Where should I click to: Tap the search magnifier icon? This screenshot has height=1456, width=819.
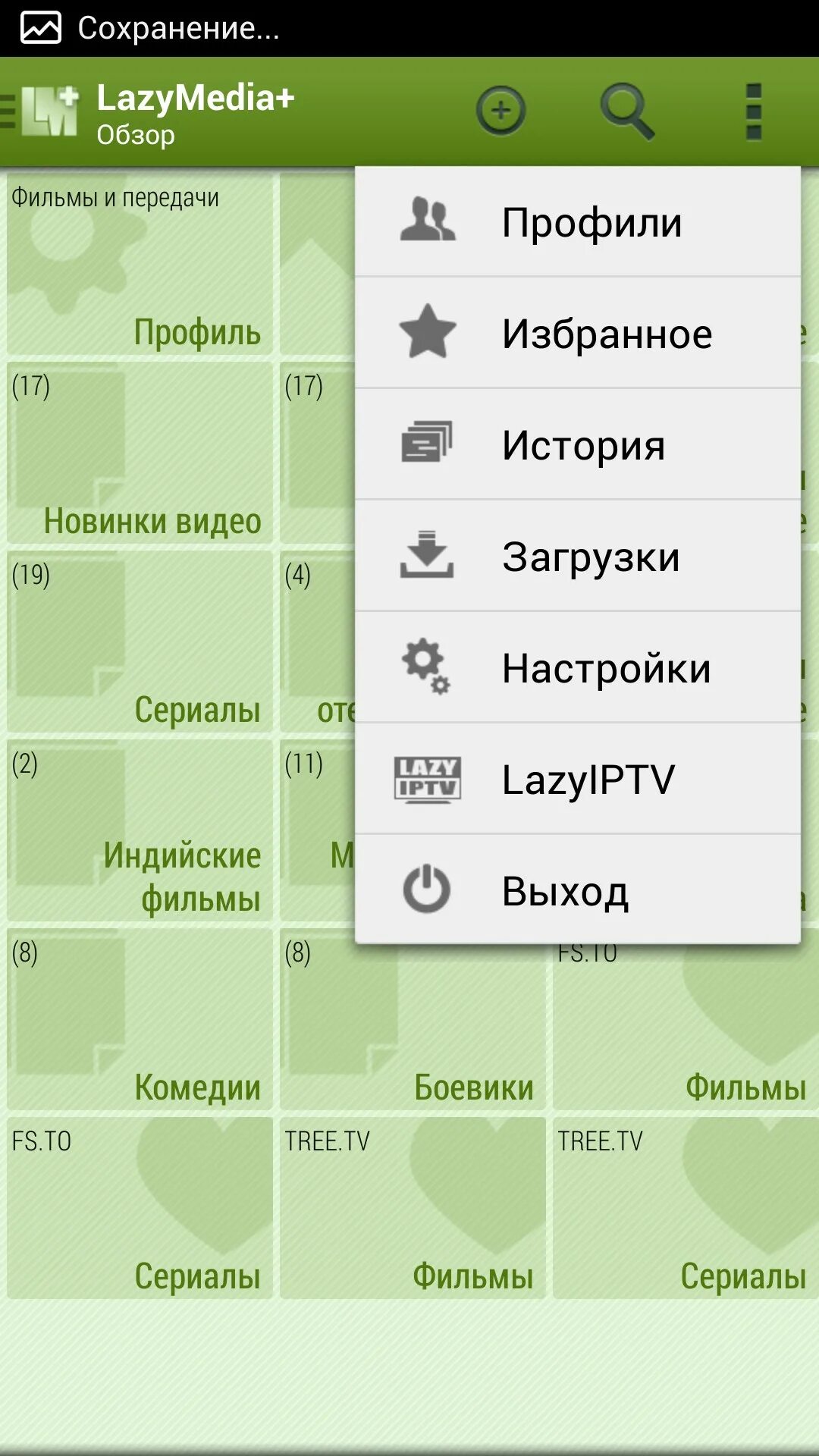[626, 111]
